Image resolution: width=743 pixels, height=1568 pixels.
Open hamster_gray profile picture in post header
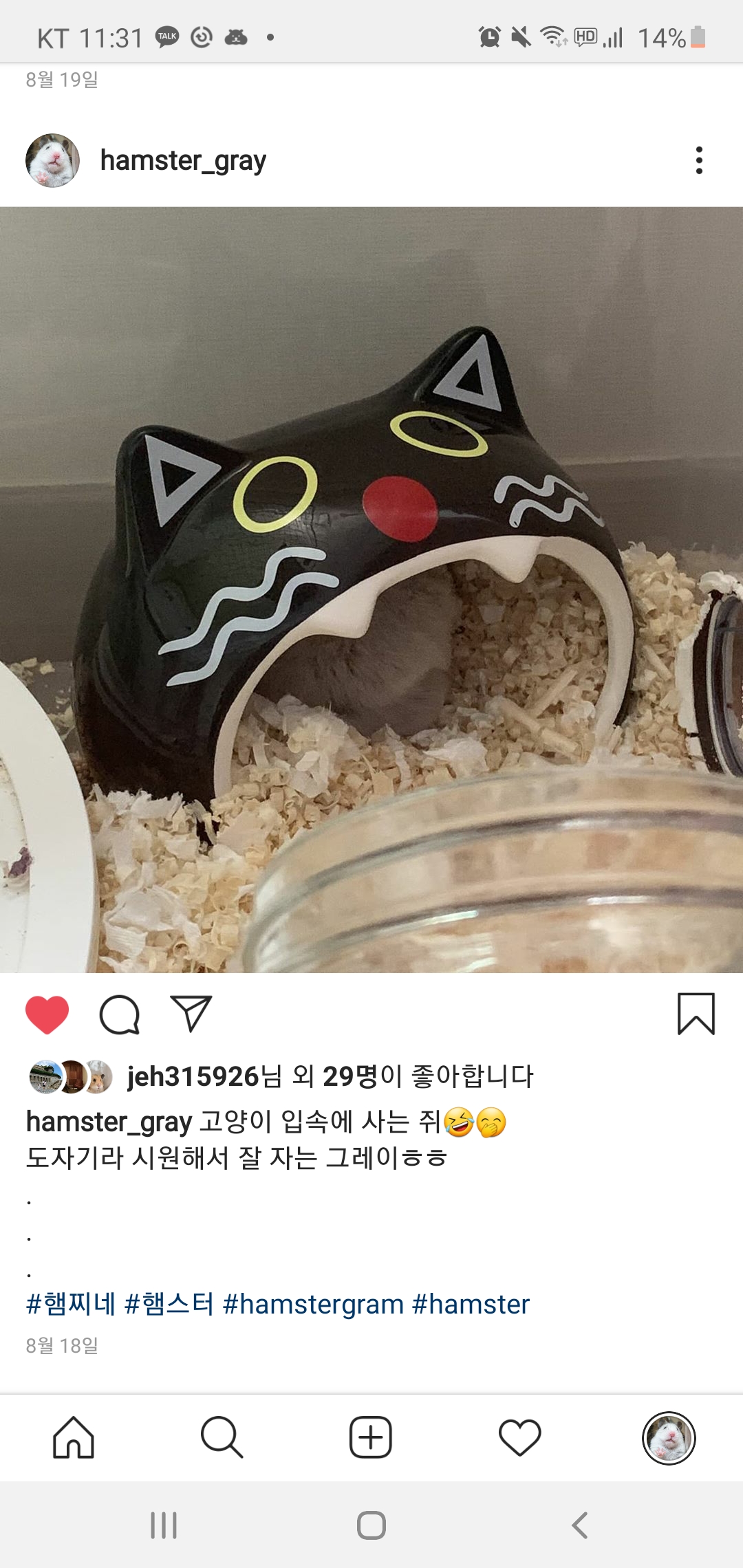pyautogui.click(x=52, y=160)
